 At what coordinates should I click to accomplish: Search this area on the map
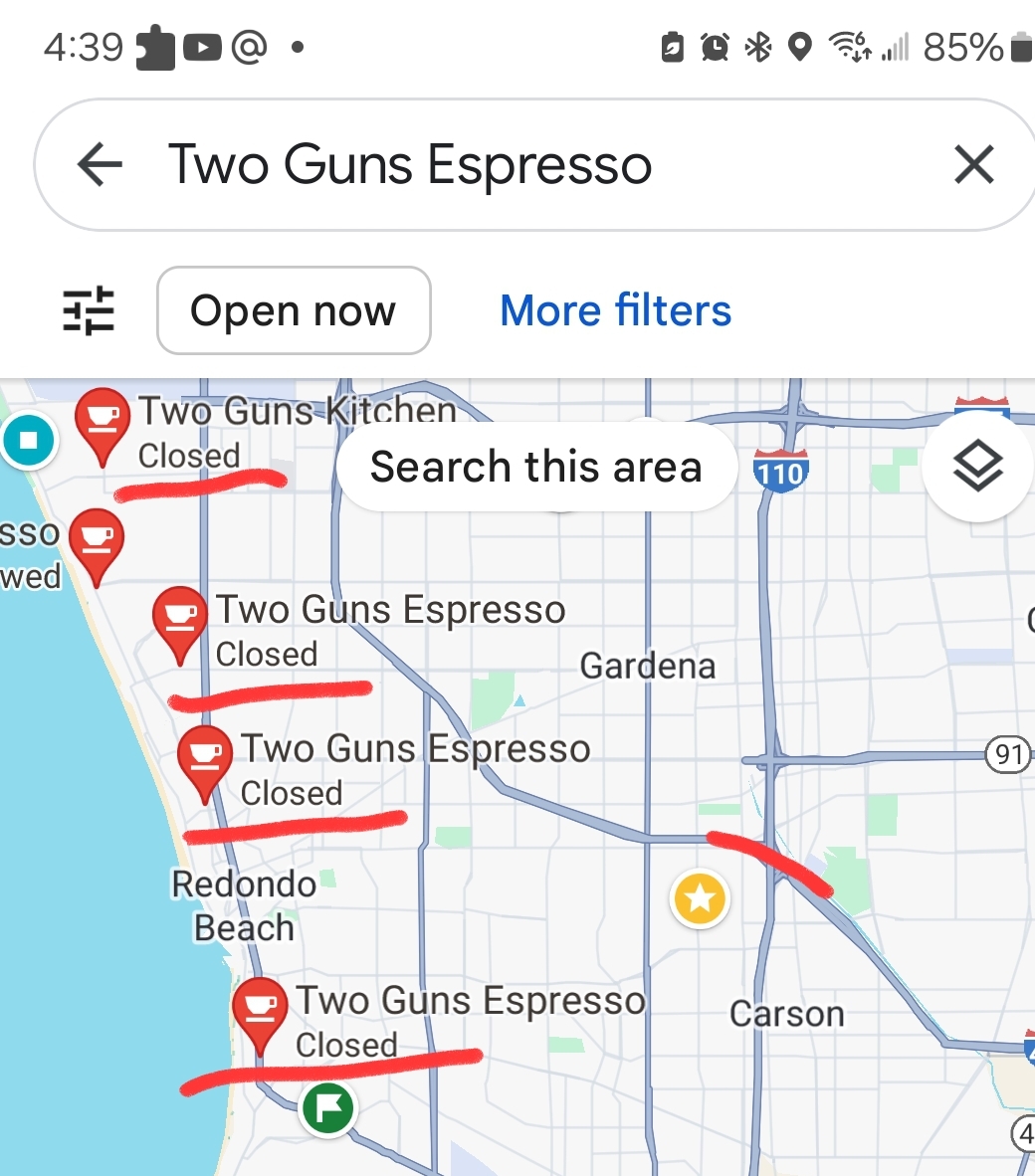(x=536, y=467)
